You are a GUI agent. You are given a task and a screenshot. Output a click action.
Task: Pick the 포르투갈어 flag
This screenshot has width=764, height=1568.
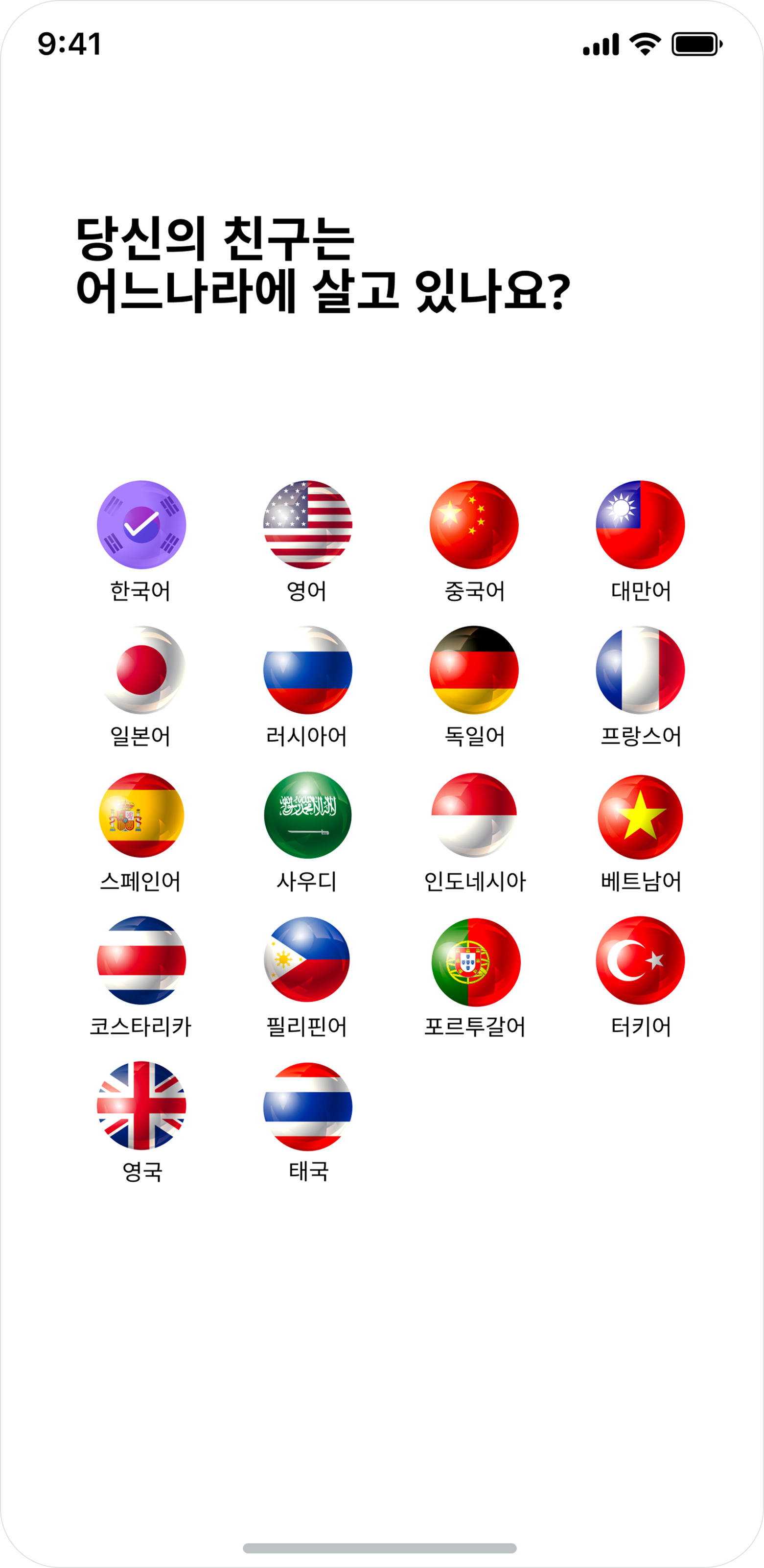click(475, 962)
